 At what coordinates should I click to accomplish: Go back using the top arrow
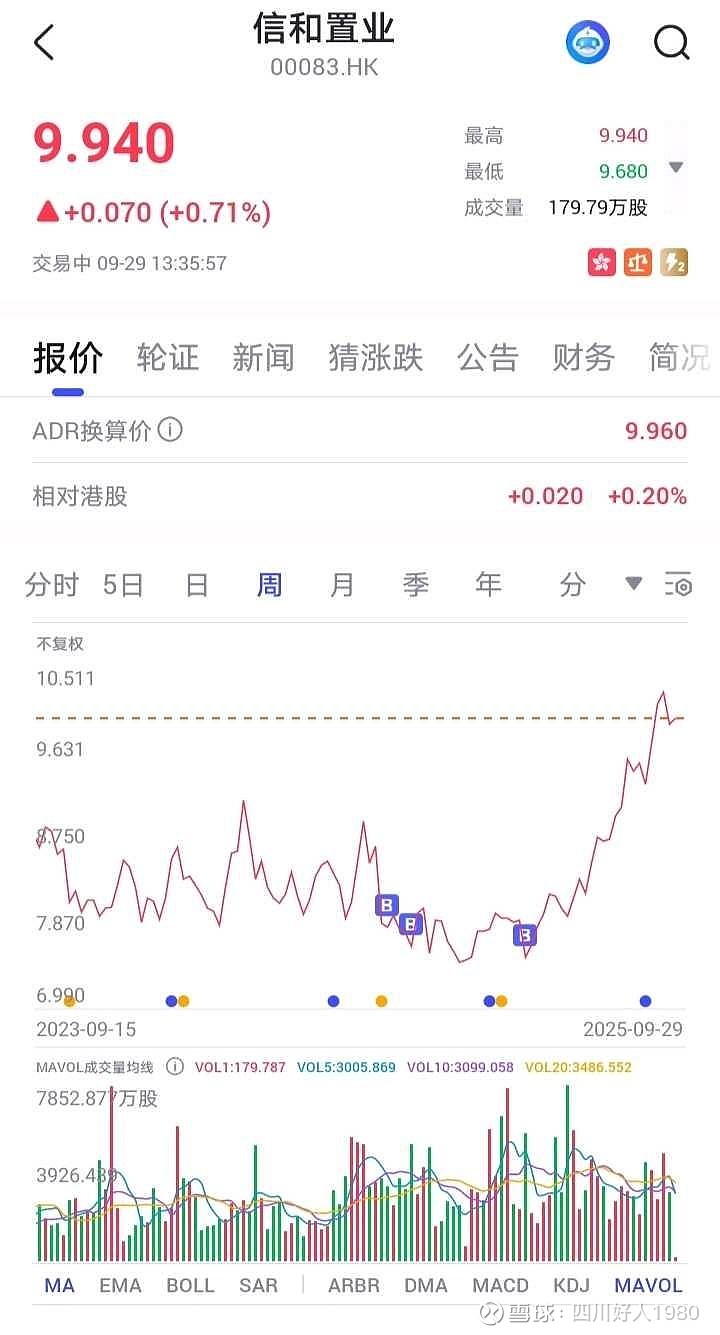44,43
